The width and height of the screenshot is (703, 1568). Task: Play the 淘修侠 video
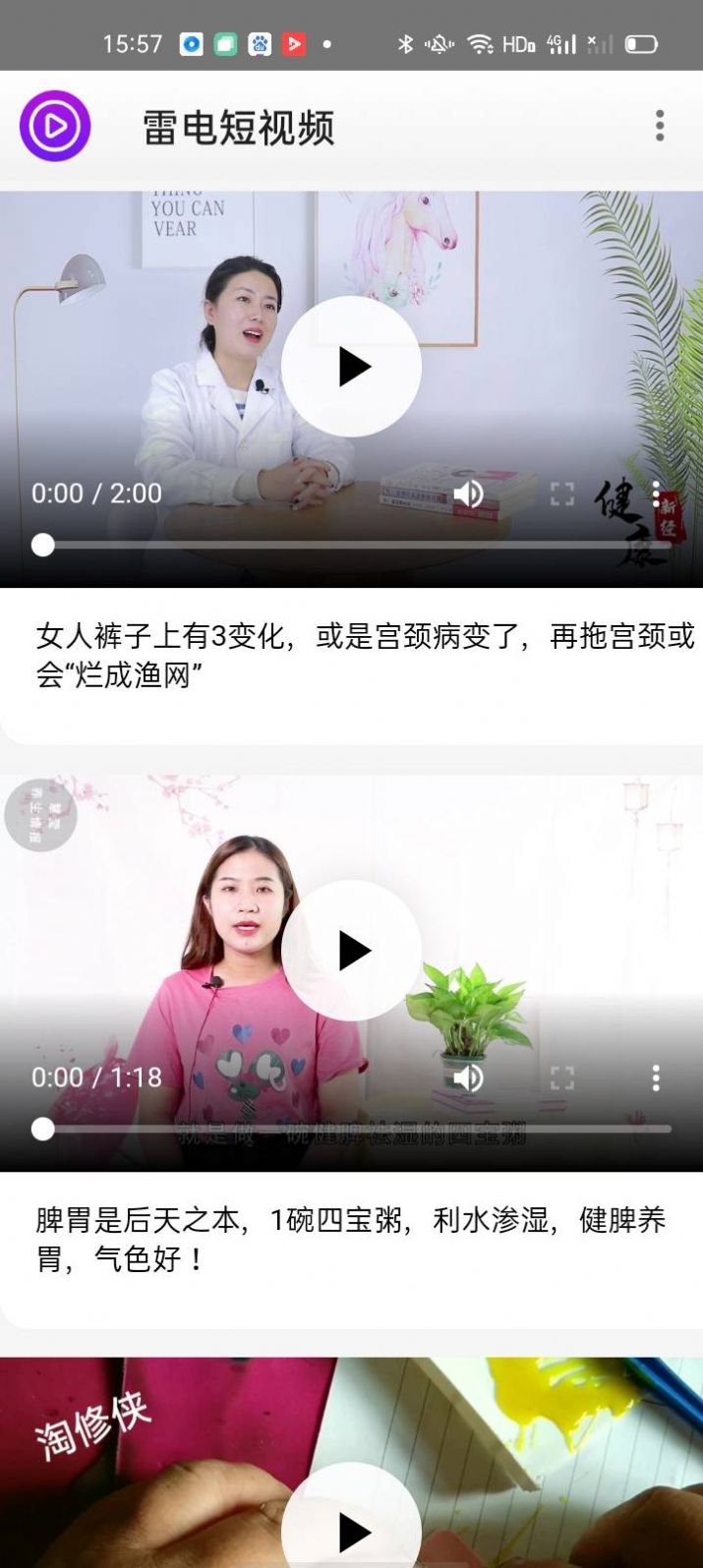click(x=351, y=1529)
